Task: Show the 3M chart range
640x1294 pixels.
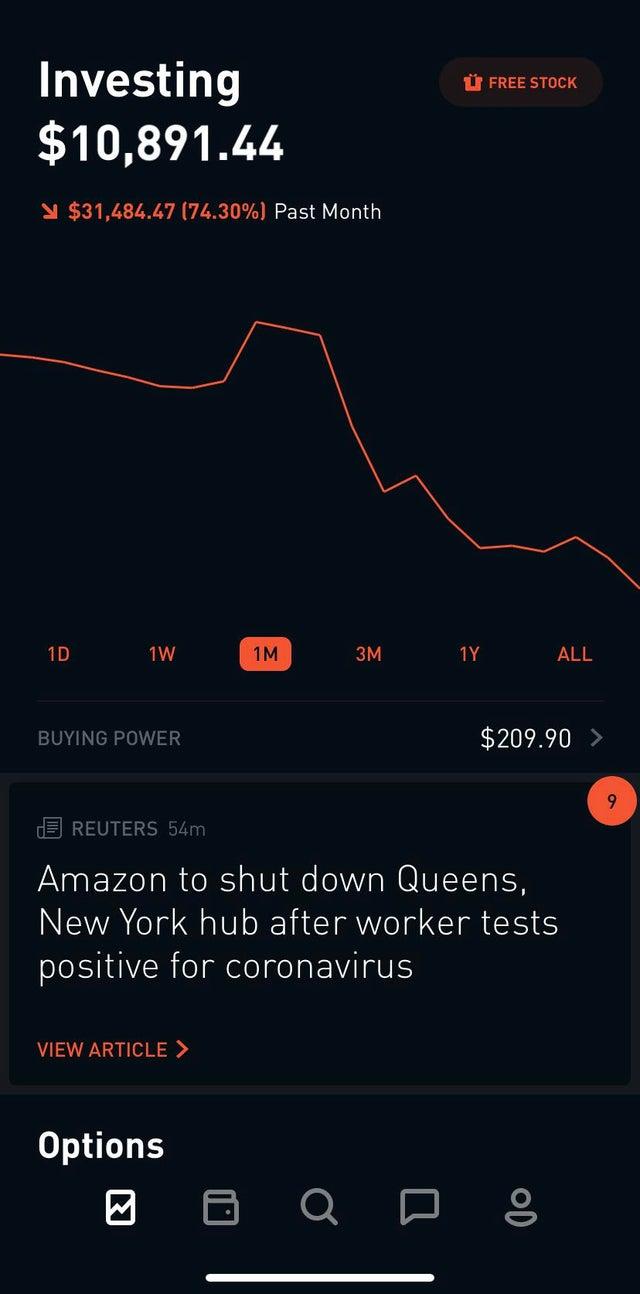Action: tap(368, 654)
